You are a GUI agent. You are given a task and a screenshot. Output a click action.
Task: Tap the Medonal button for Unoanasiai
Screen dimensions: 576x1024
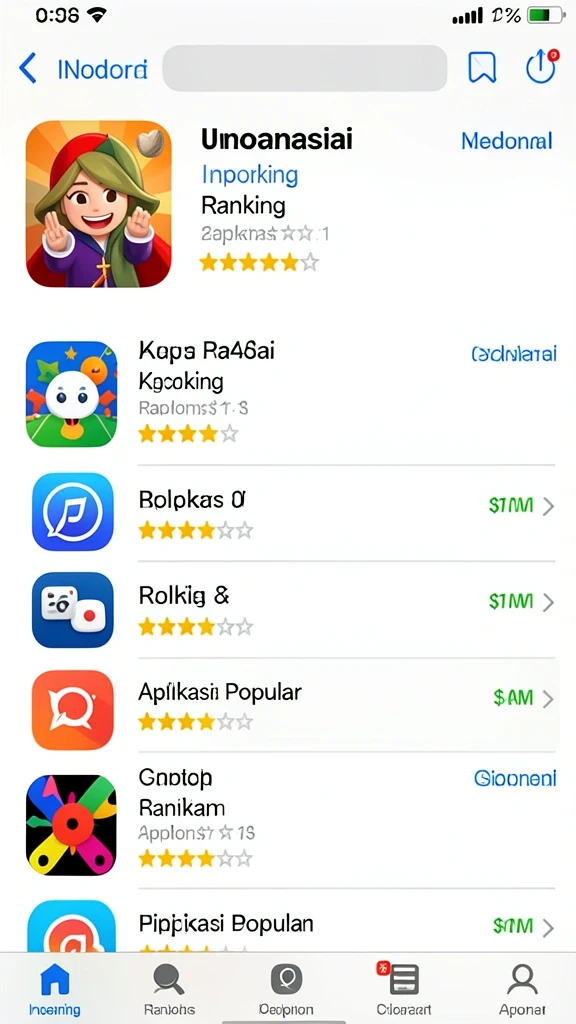coord(507,140)
